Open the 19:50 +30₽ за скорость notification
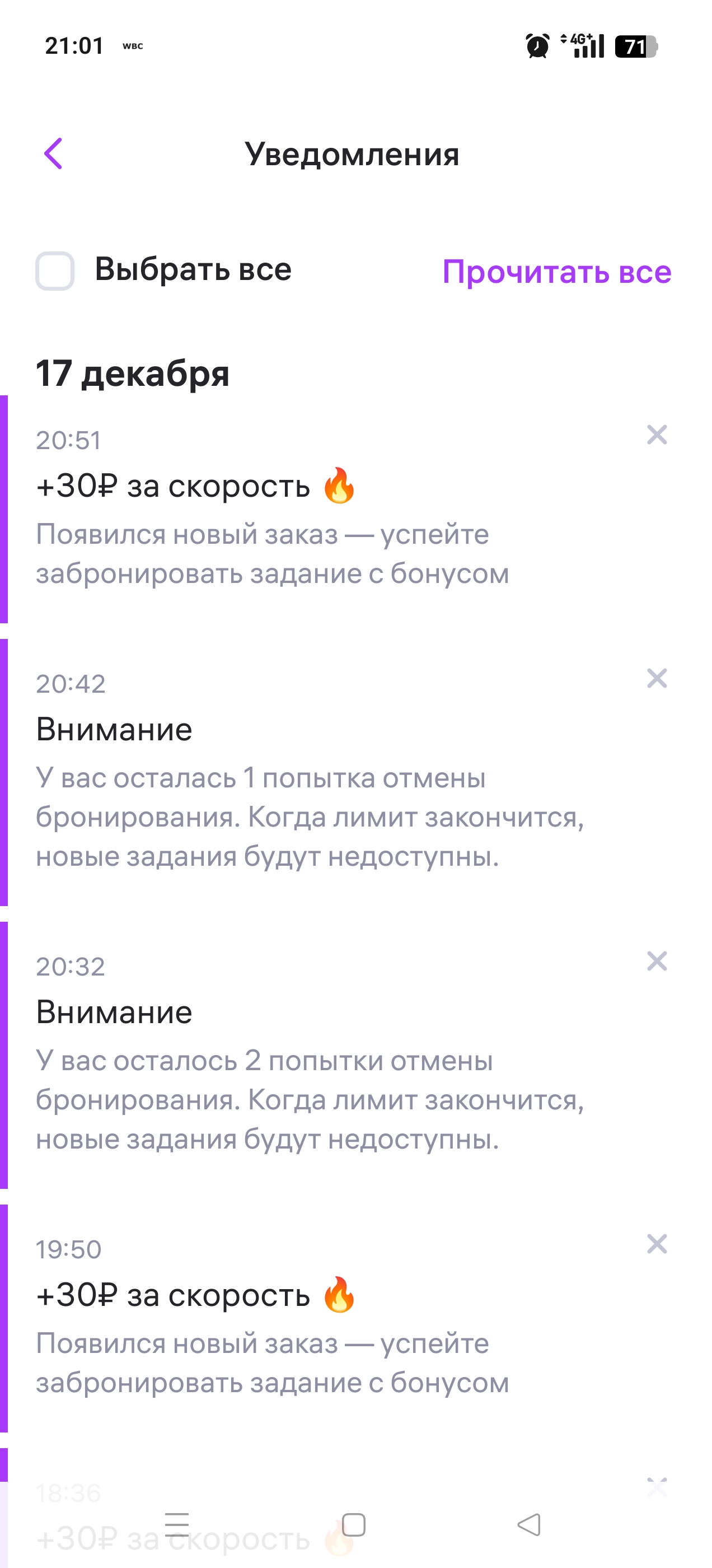 tap(274, 1333)
